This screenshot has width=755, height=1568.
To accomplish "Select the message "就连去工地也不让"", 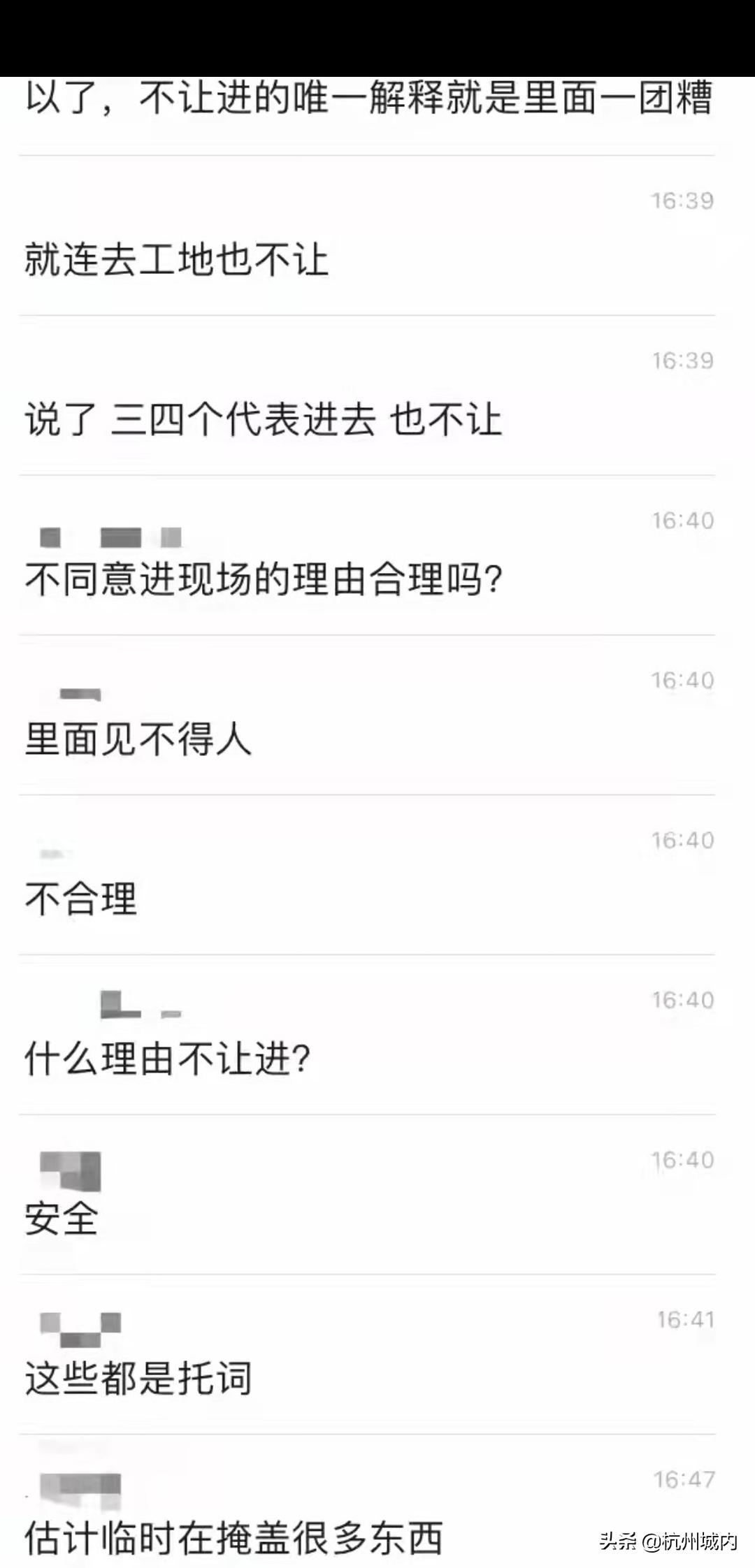I will point(175,259).
